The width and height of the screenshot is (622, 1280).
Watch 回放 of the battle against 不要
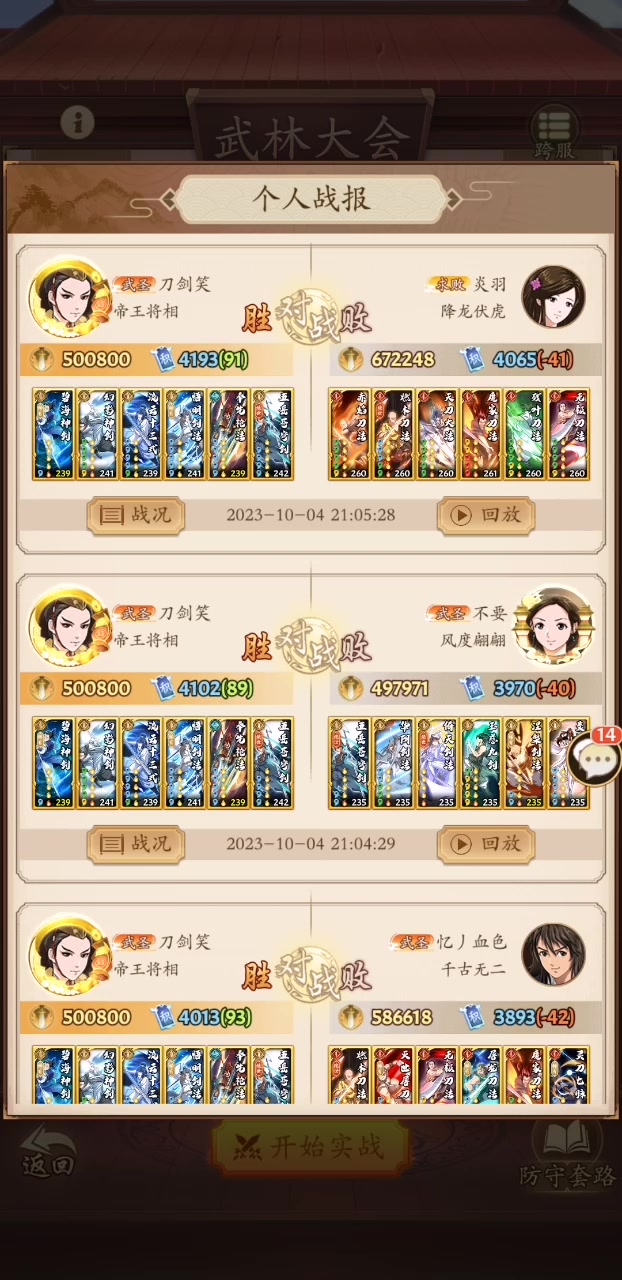pyautogui.click(x=486, y=844)
